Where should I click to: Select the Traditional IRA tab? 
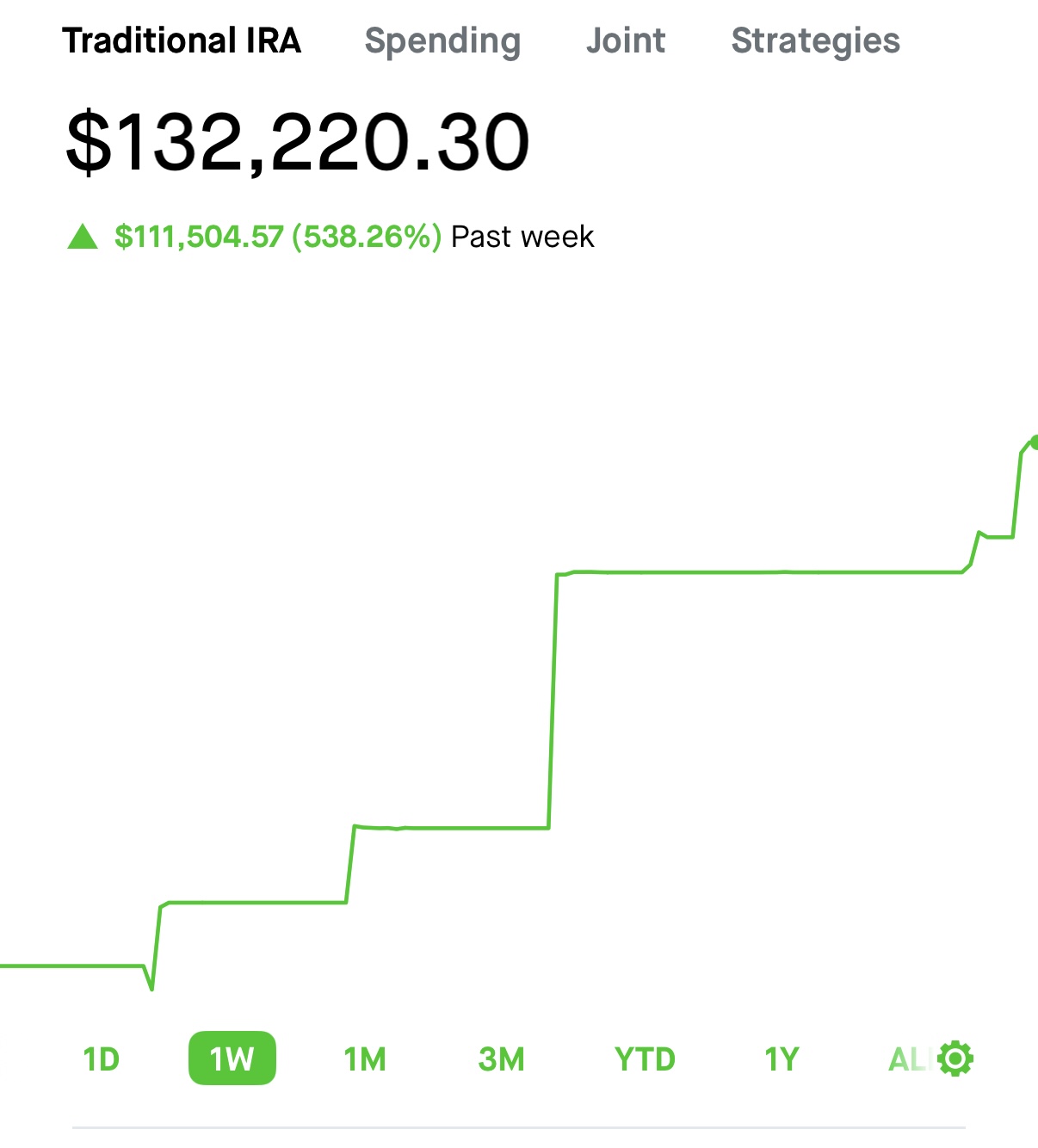click(182, 41)
